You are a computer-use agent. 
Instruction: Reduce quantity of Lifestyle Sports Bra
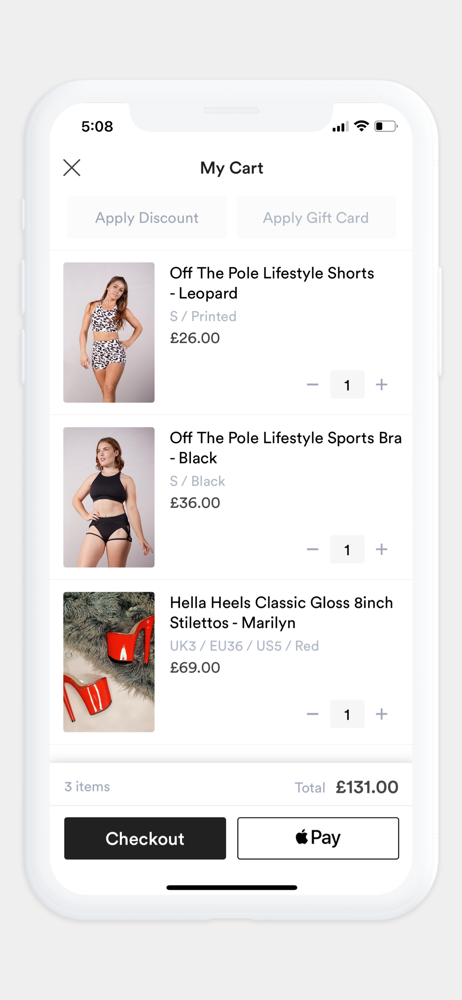[312, 549]
